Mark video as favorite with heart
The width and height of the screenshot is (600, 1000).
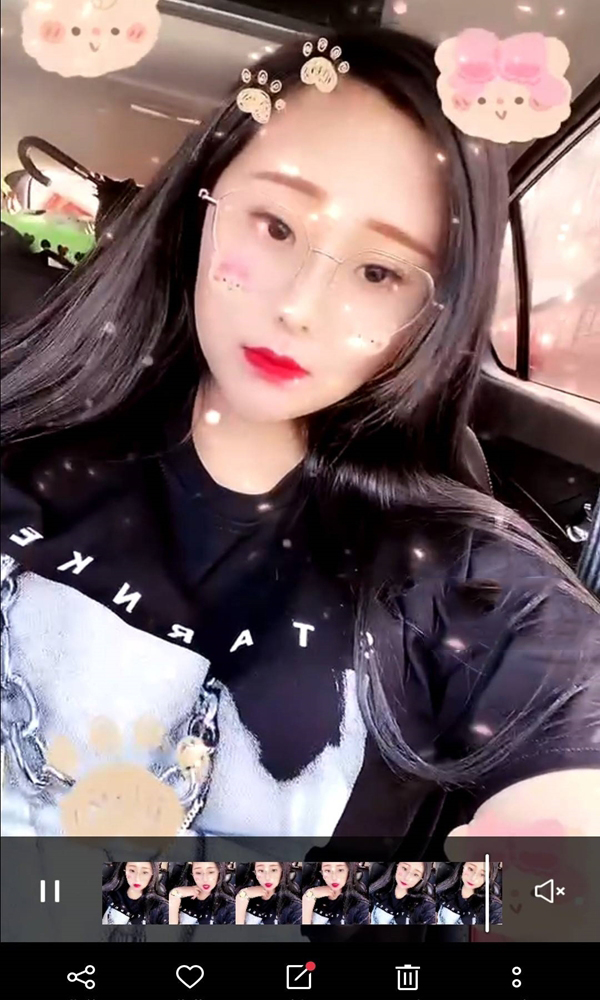[x=190, y=976]
